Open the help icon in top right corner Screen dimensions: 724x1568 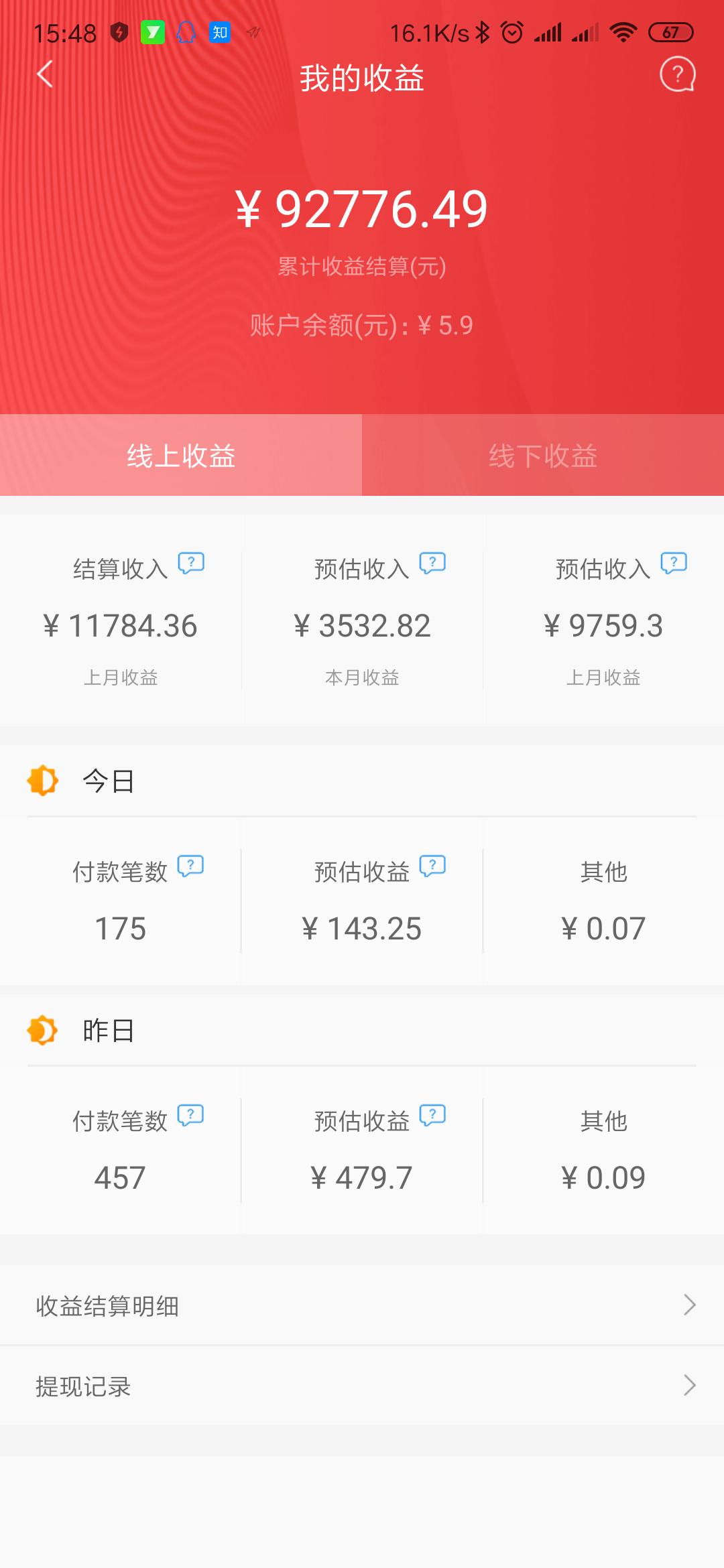678,76
